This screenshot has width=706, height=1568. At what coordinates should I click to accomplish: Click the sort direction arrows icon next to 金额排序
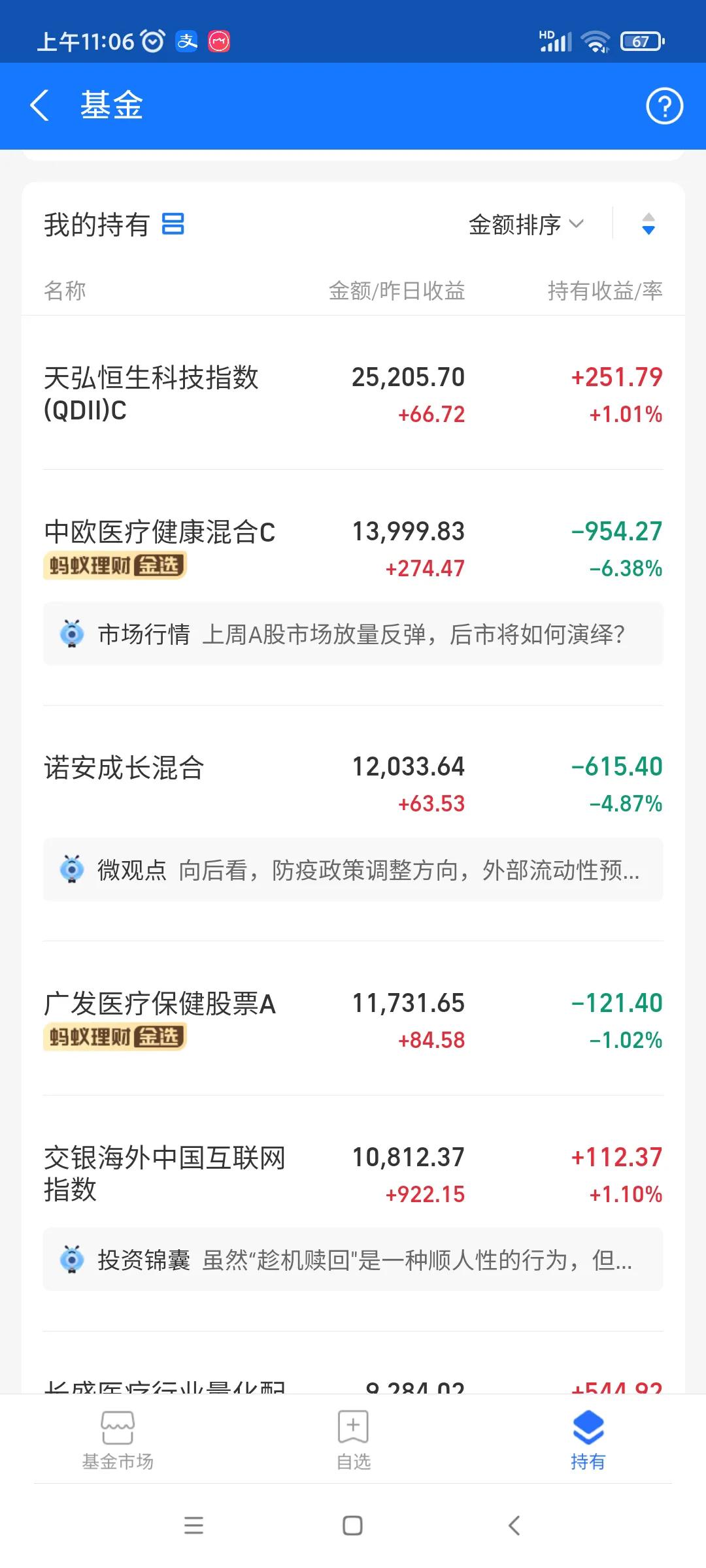pos(648,225)
